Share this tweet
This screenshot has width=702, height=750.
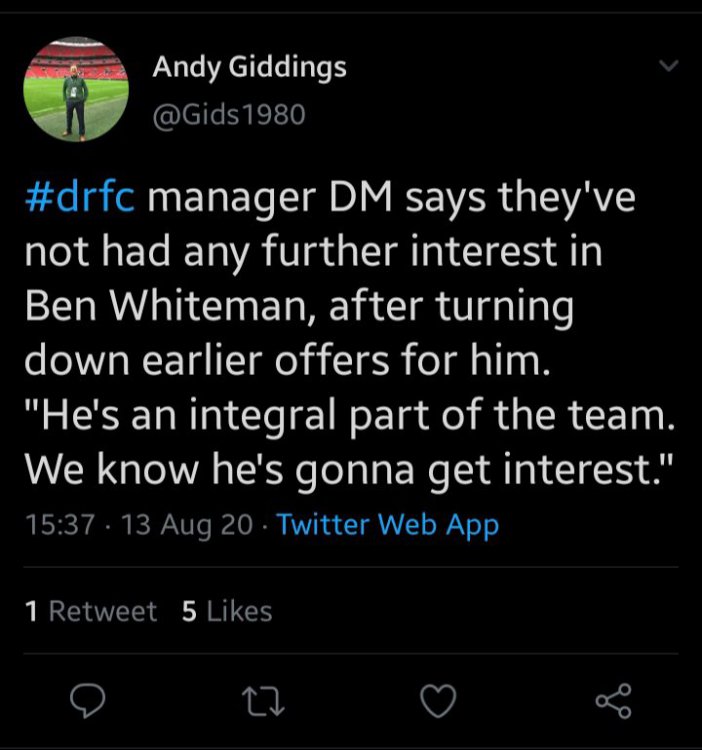pyautogui.click(x=613, y=703)
